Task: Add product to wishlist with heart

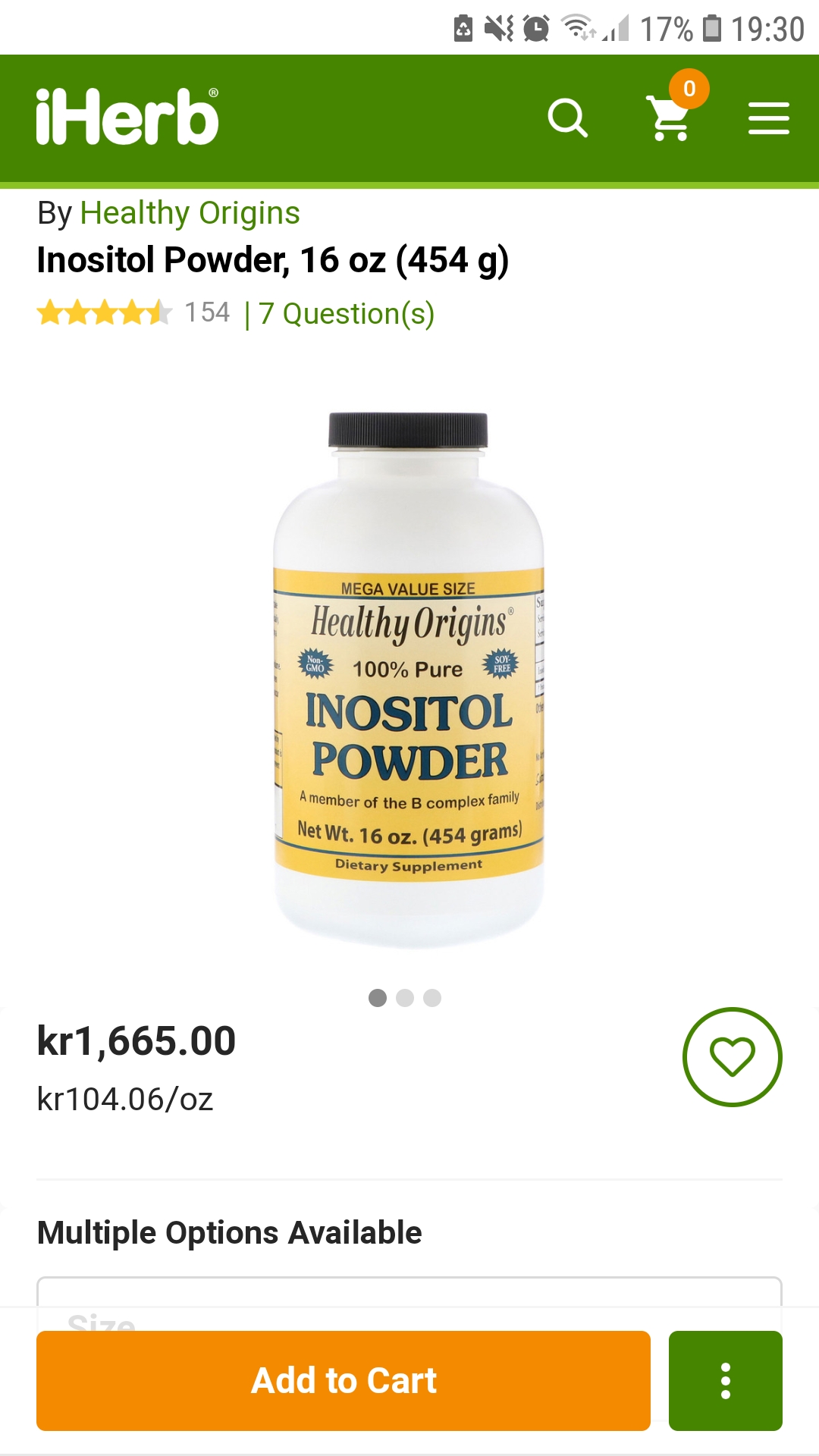Action: pos(732,1056)
